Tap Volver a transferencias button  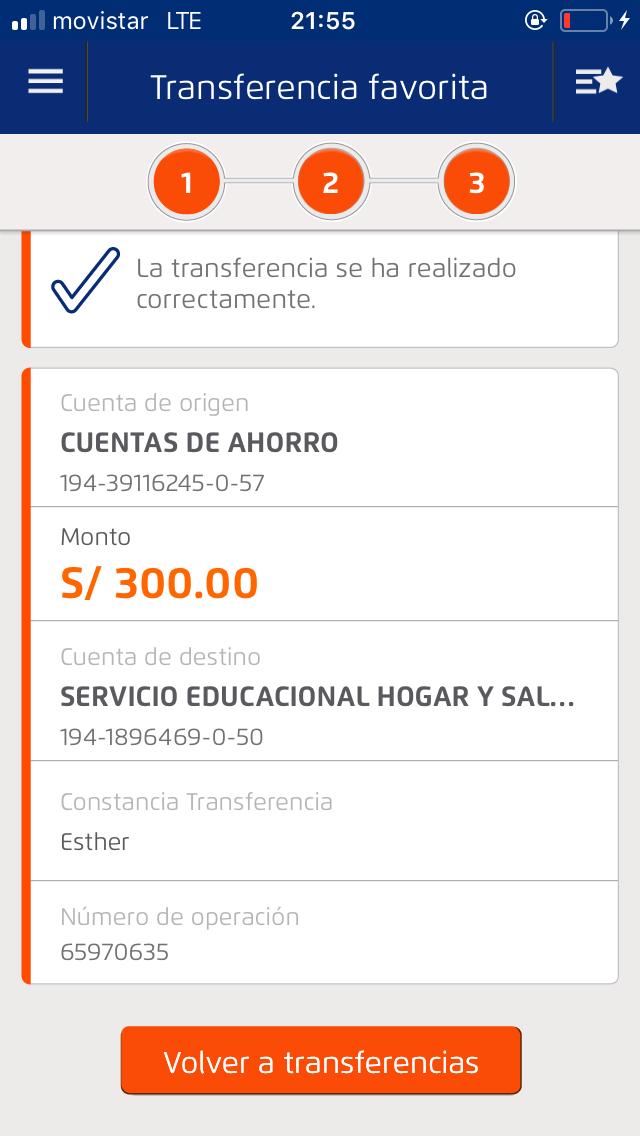(x=321, y=1061)
